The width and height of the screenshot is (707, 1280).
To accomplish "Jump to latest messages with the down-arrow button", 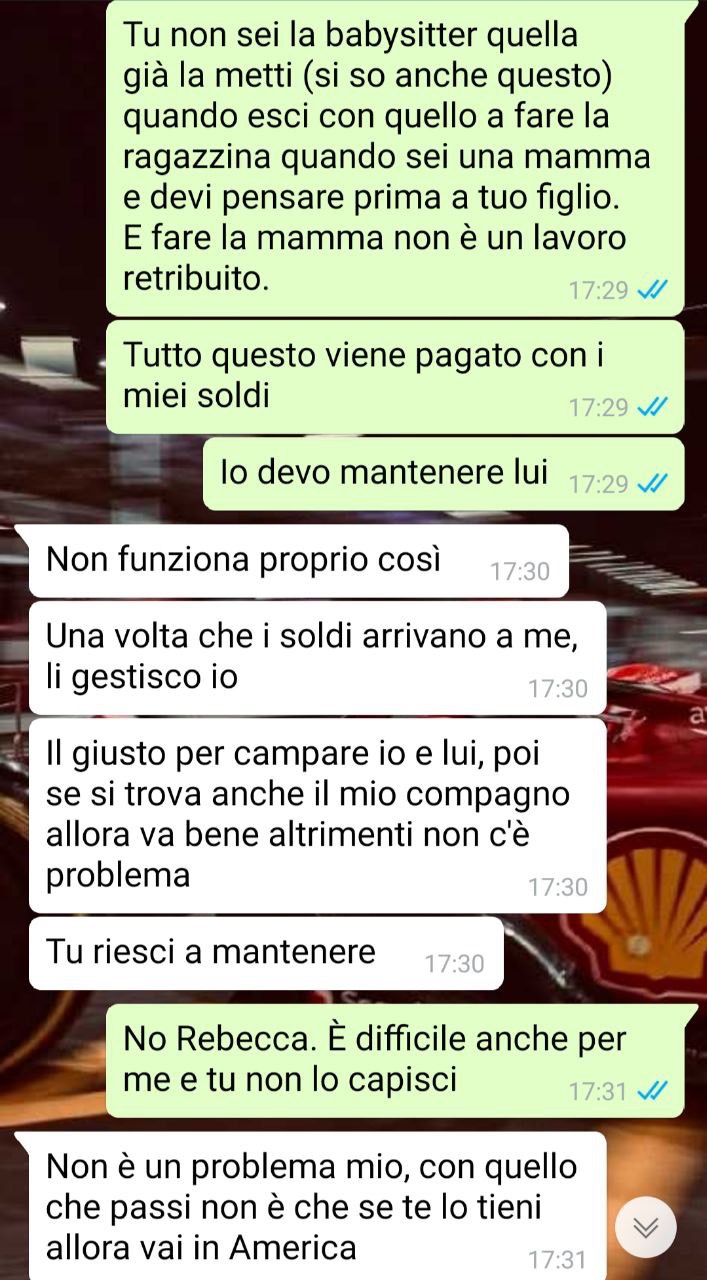I will [646, 1227].
